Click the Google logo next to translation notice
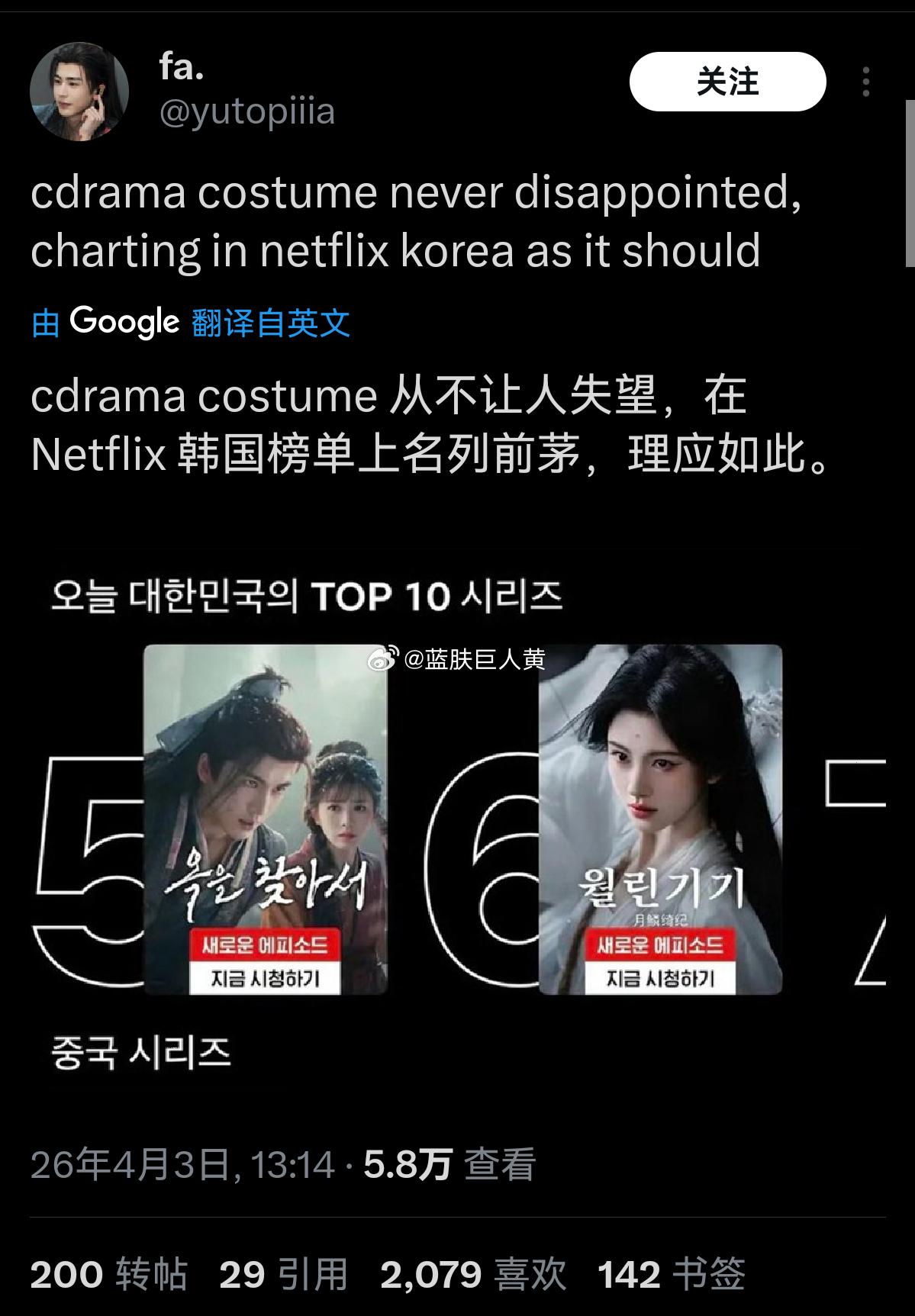The image size is (915, 1316). [124, 322]
